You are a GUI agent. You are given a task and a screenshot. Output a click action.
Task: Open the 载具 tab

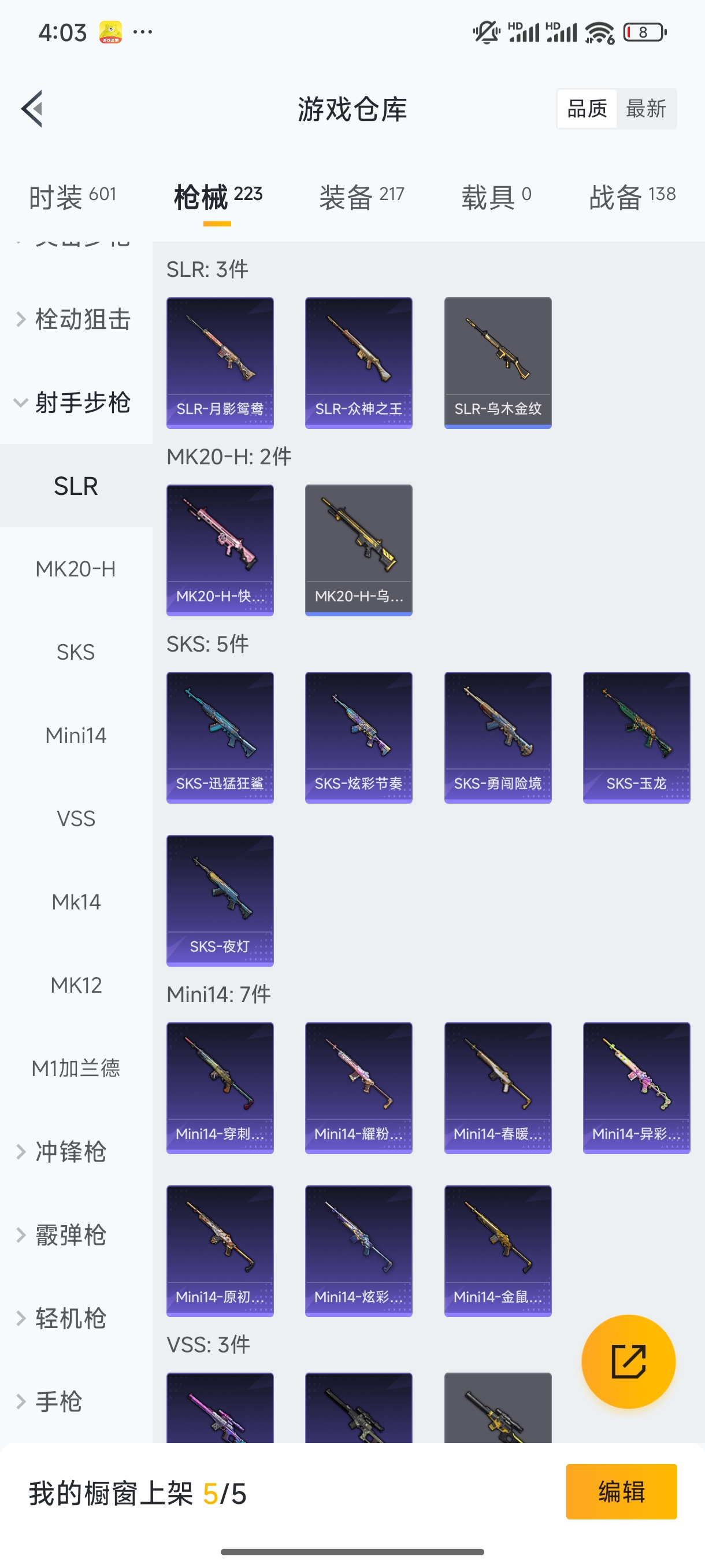click(496, 197)
